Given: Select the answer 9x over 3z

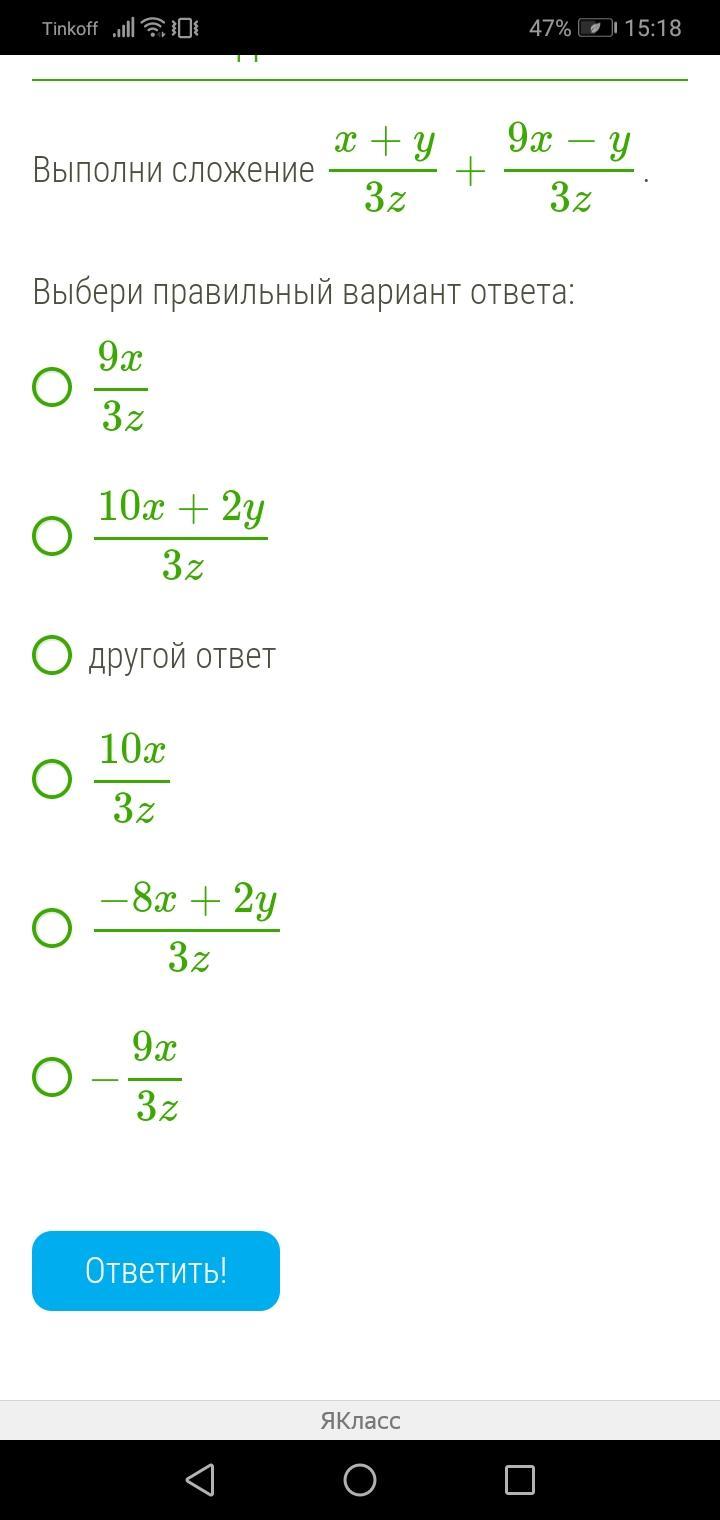Looking at the screenshot, I should pyautogui.click(x=52, y=387).
